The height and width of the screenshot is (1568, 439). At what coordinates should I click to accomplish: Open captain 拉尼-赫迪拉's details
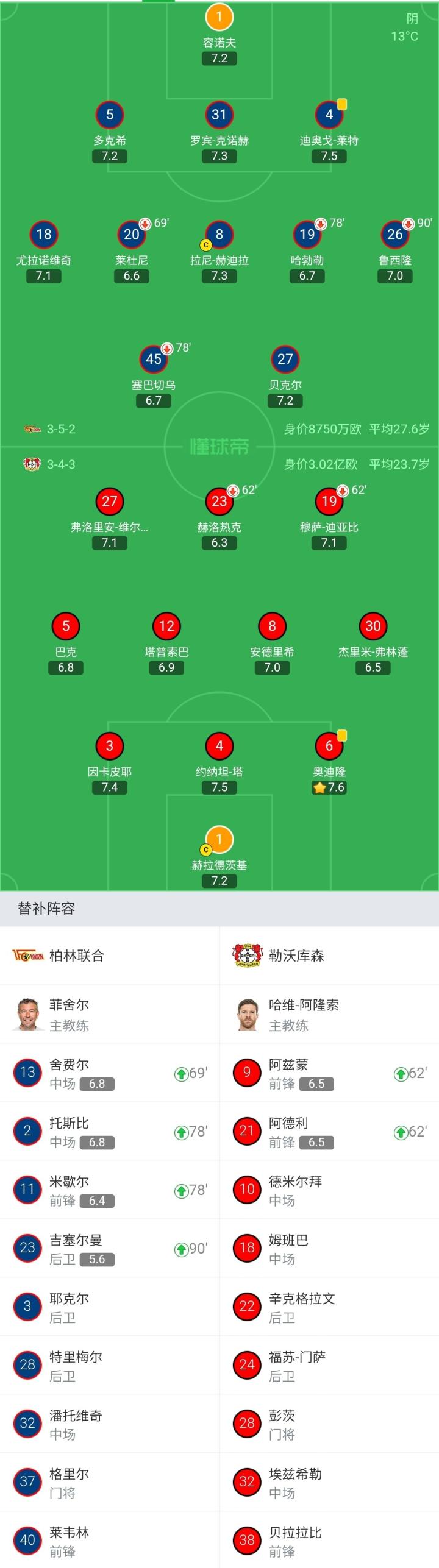[219, 235]
